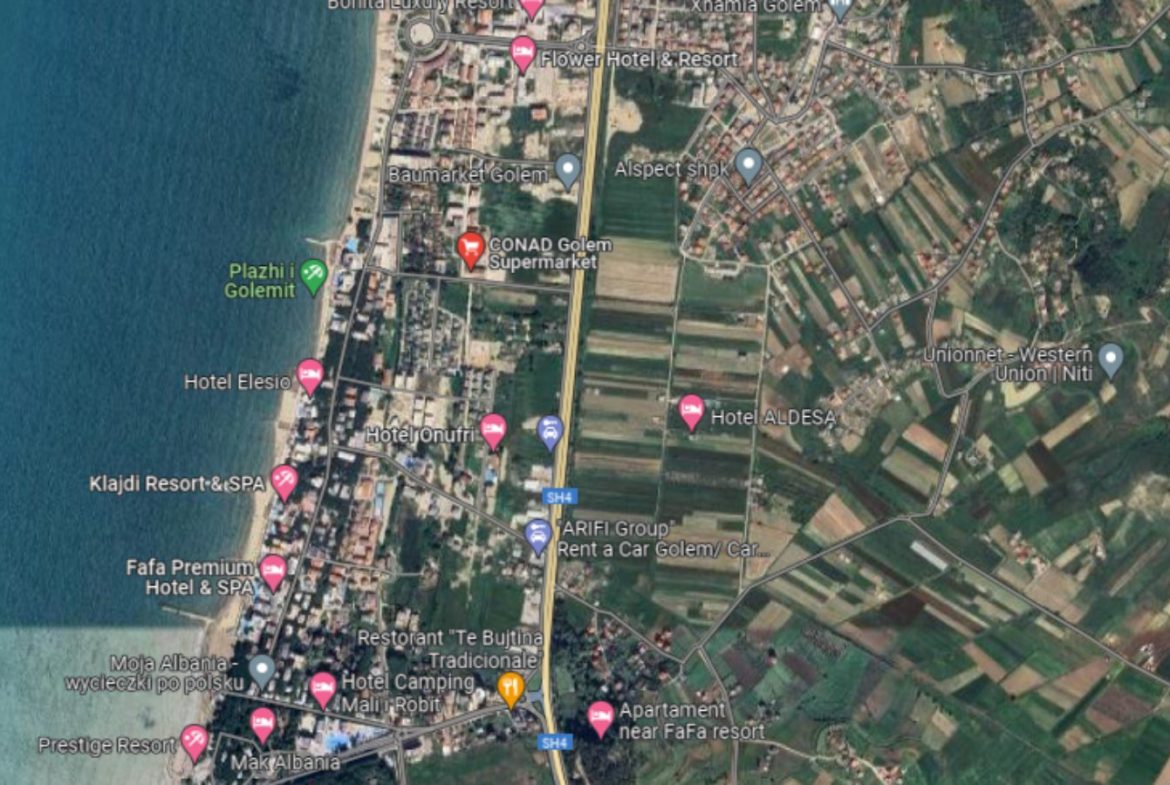Tap the CONAD Golem Supermarket pin

pos(471,248)
